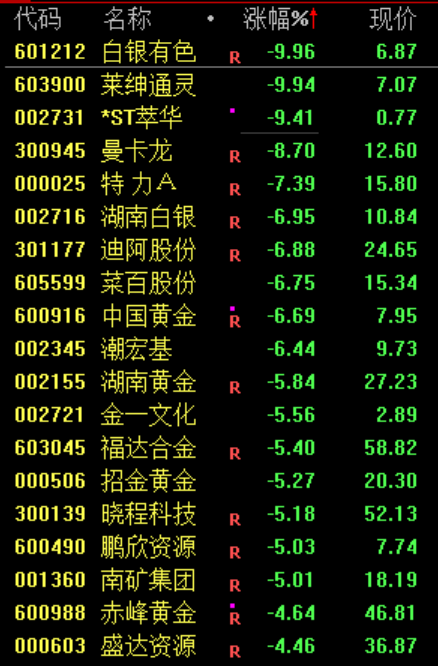Sort the list by 涨幅% column
Image resolution: width=438 pixels, height=666 pixels.
tap(280, 19)
